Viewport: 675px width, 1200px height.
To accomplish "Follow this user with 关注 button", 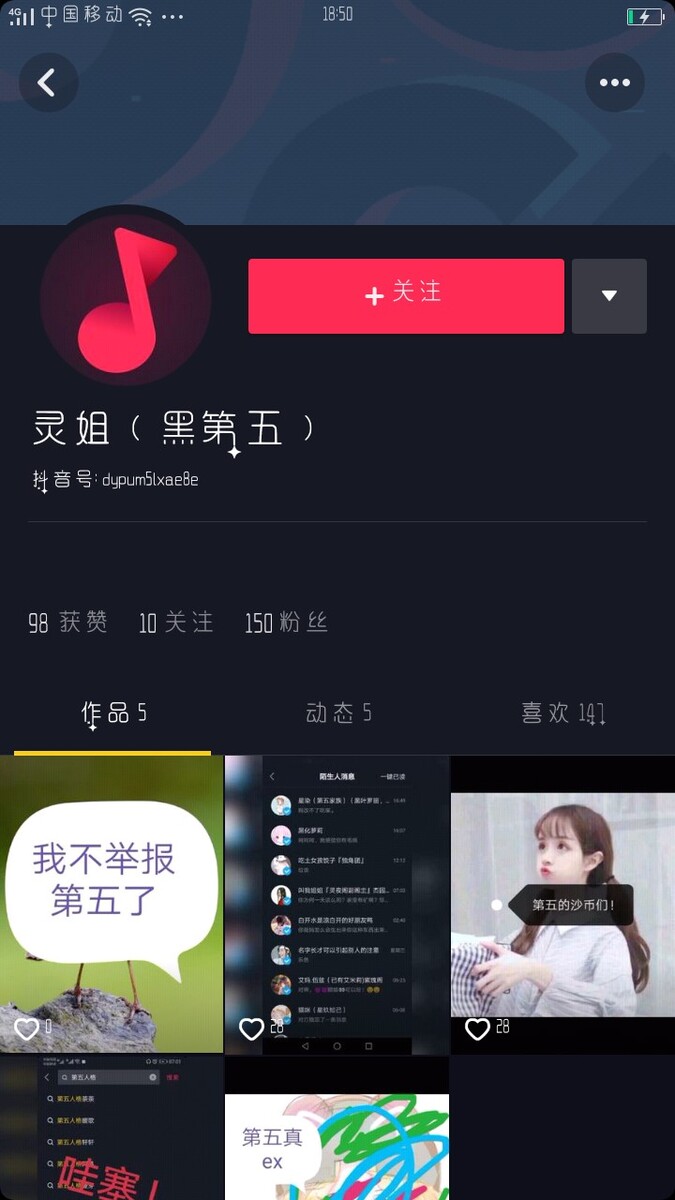I will [x=406, y=296].
